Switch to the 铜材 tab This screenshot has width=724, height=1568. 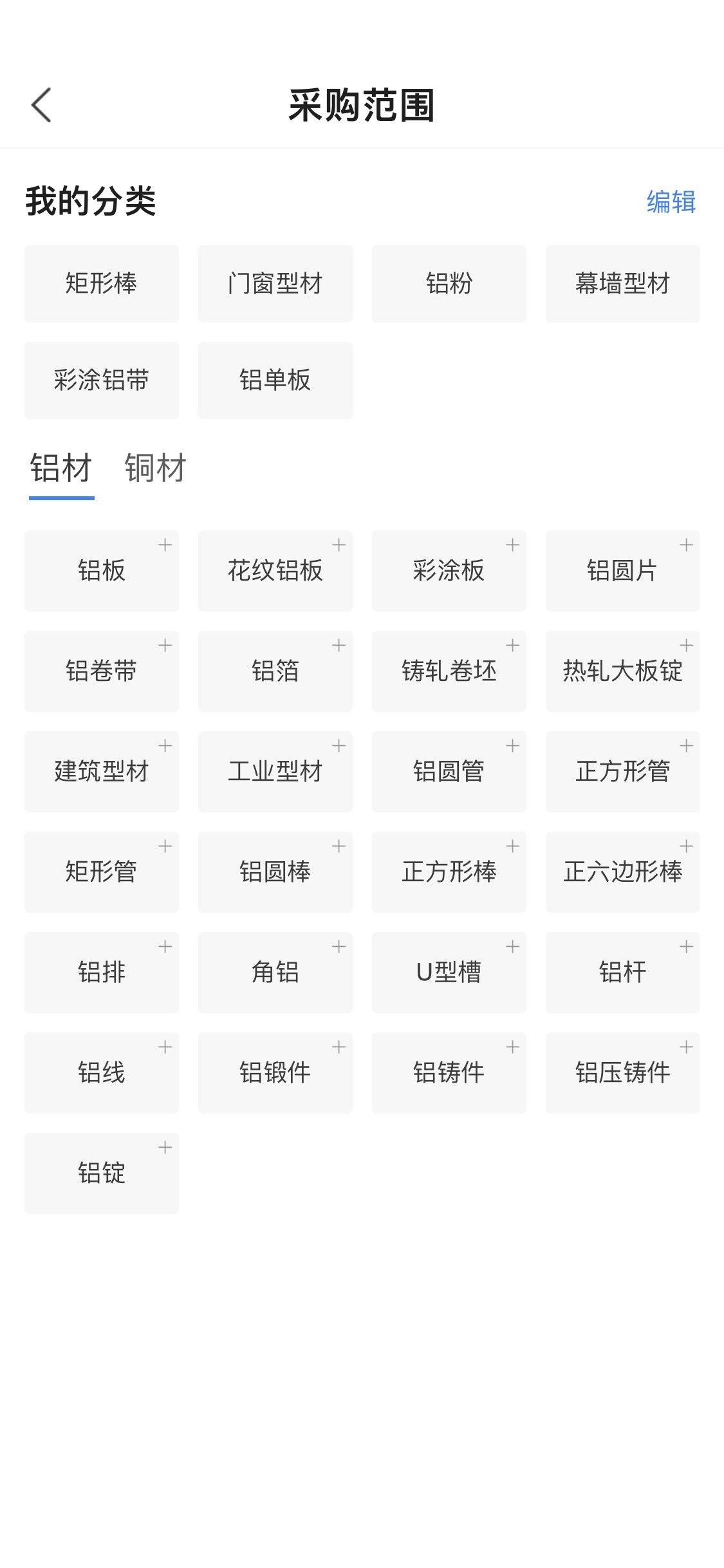point(155,467)
